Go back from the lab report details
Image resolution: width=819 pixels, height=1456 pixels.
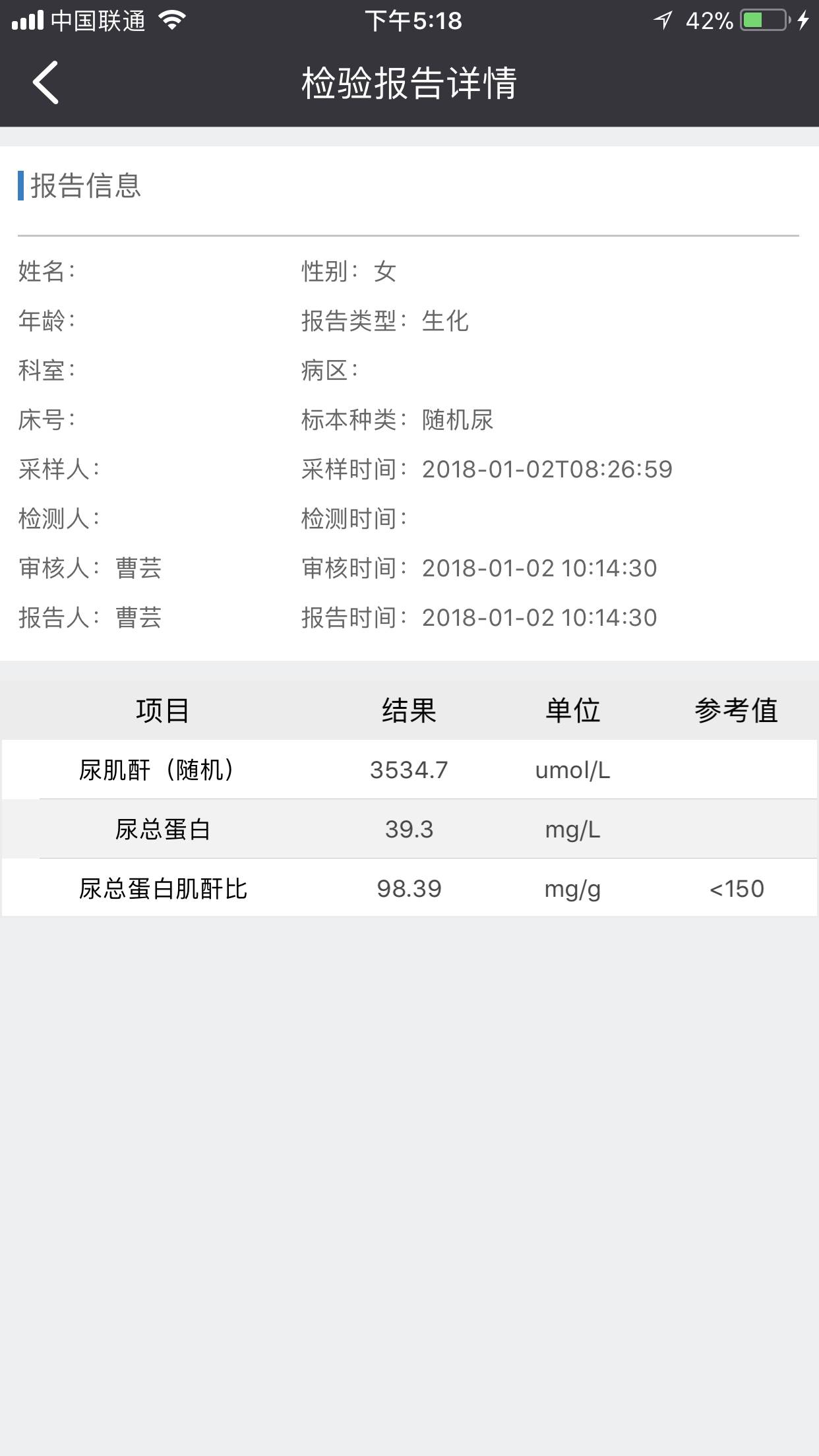[46, 82]
